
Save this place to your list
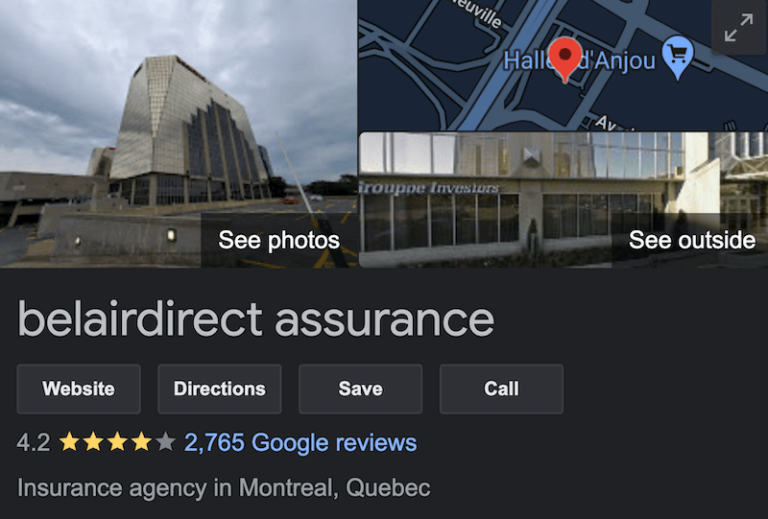(x=360, y=389)
